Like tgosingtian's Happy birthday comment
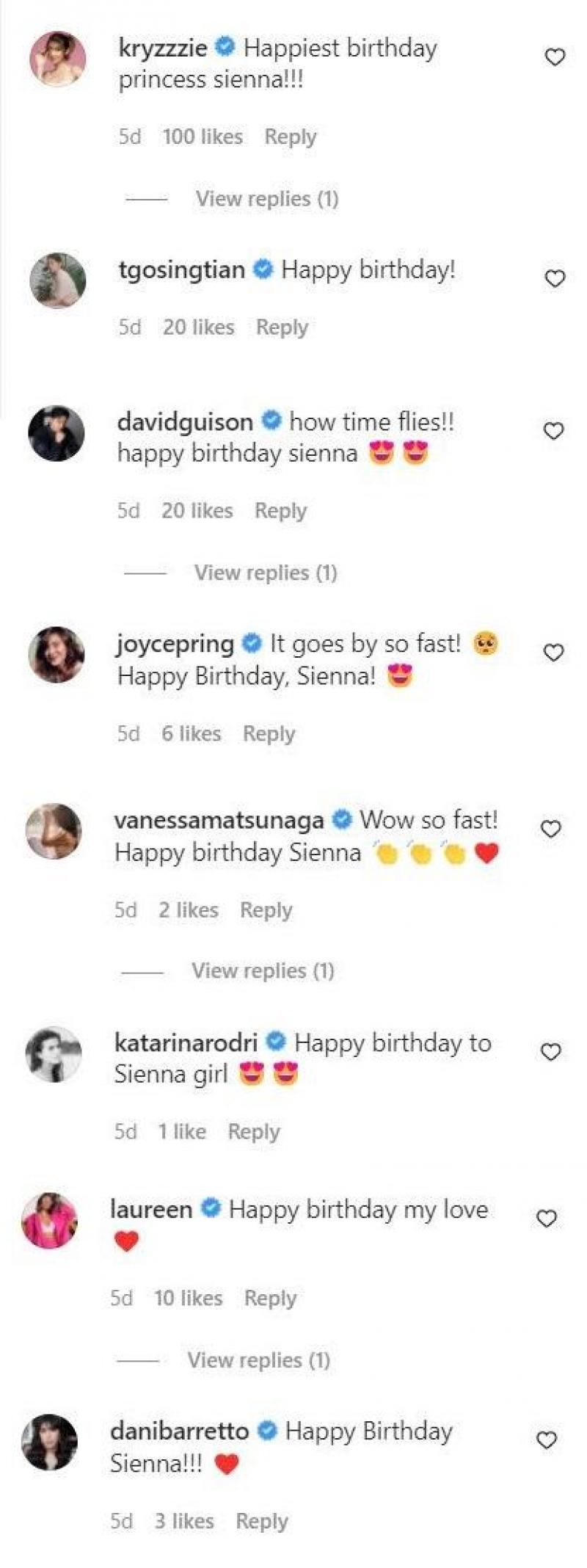The width and height of the screenshot is (587, 1568). tap(555, 279)
